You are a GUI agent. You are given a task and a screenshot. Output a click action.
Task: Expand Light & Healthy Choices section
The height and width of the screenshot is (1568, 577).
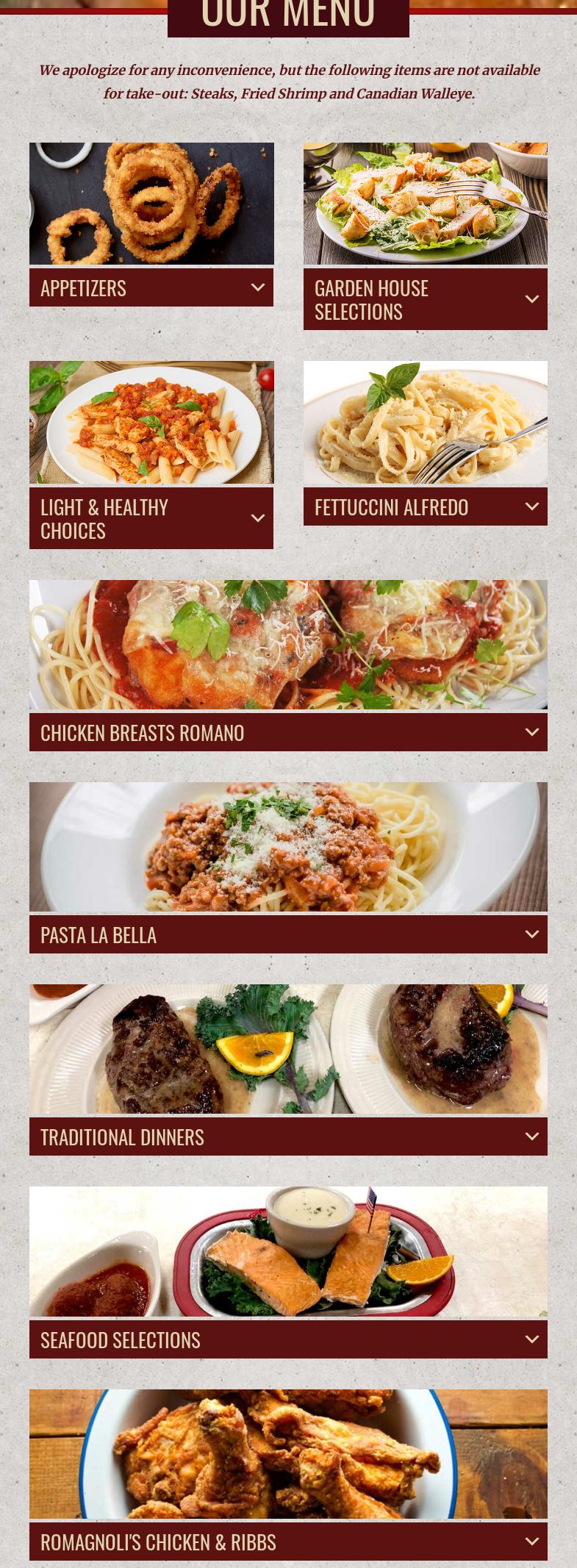151,518
